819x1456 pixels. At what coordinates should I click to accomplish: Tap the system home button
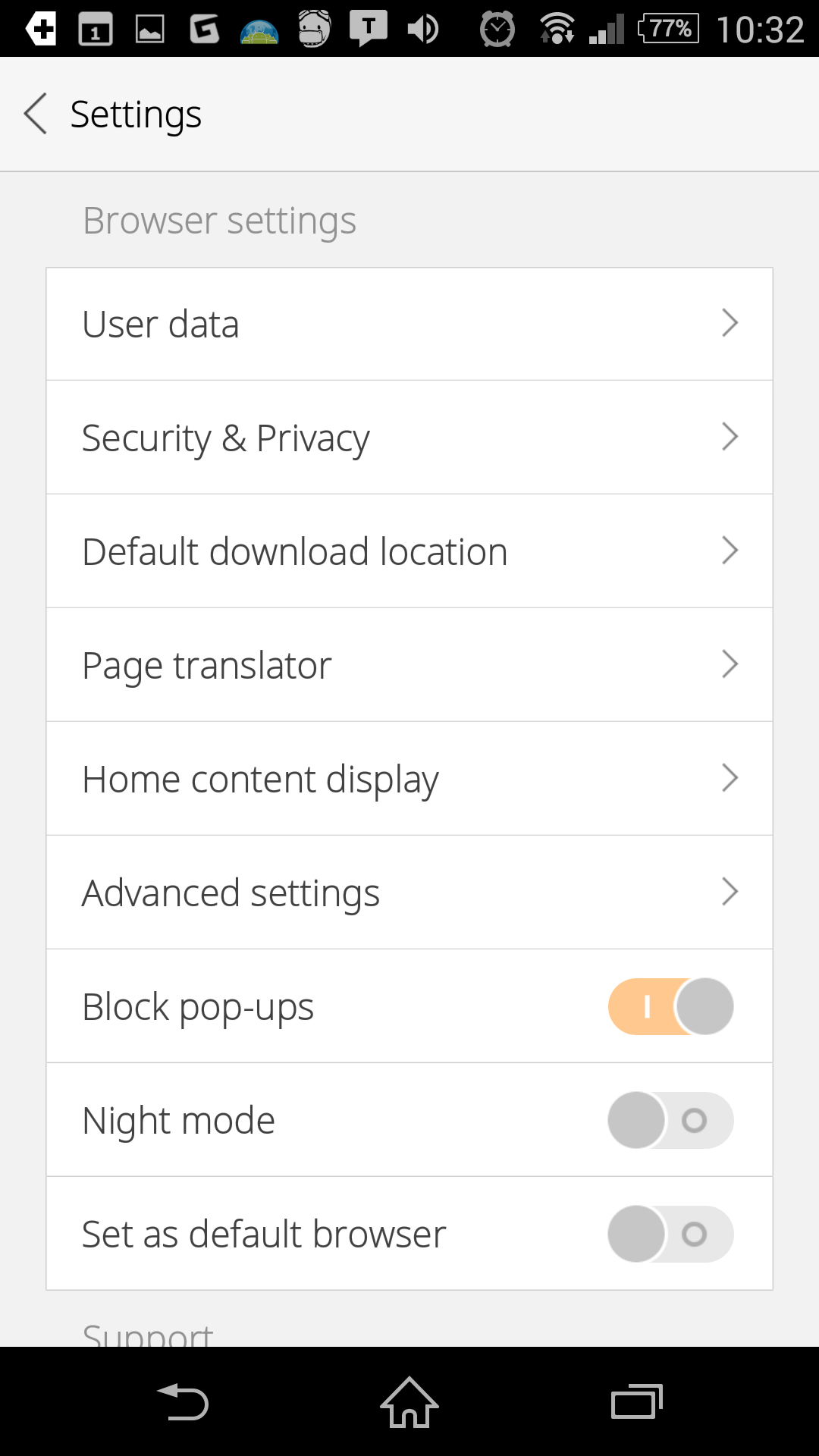tap(409, 1402)
